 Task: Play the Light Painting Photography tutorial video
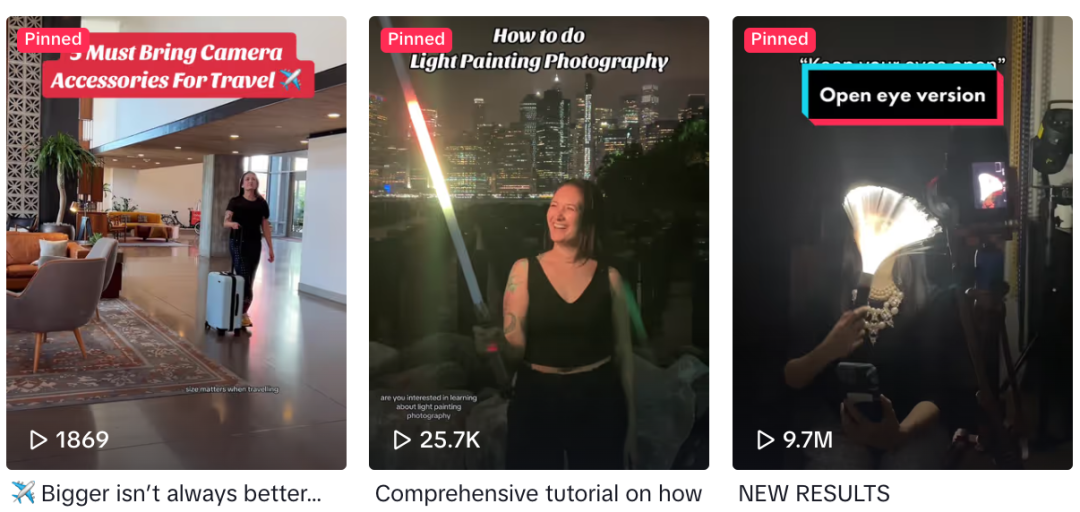point(539,243)
